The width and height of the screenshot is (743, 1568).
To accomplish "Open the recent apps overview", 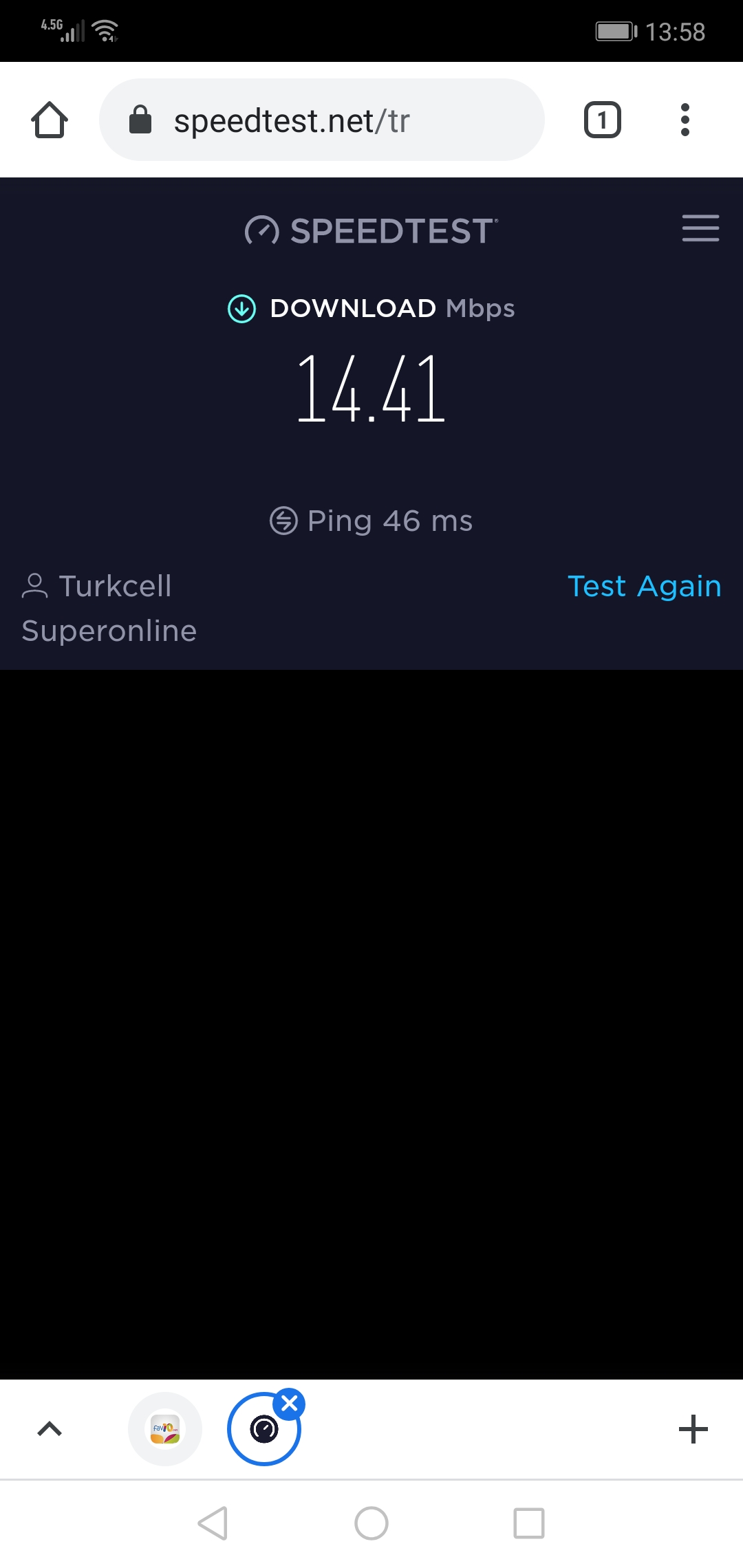I will pos(529,1523).
